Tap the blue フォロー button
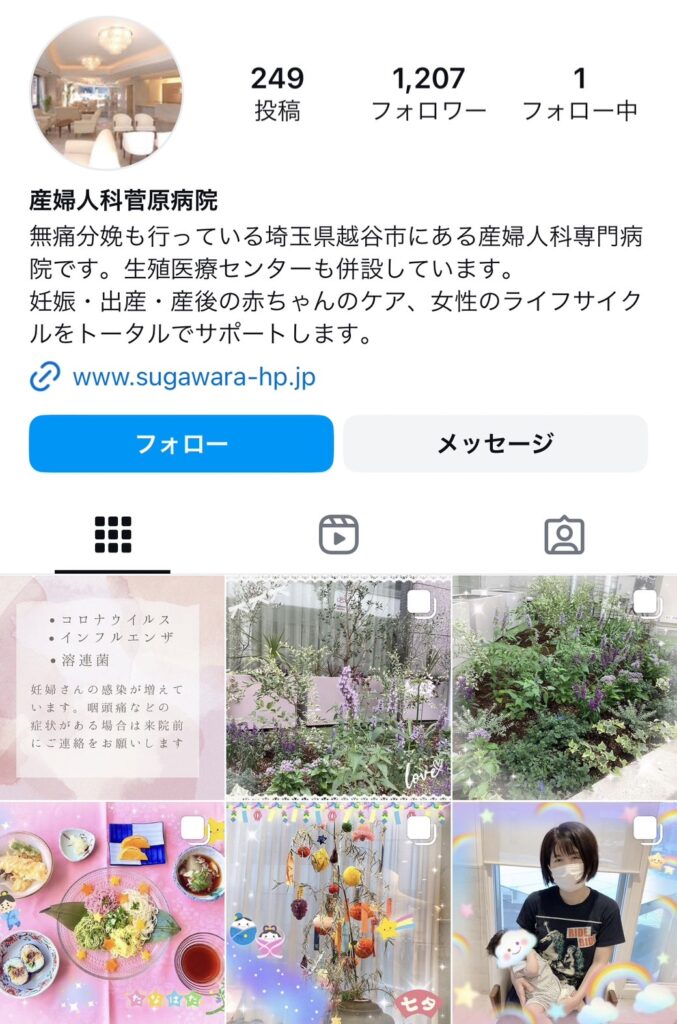Image resolution: width=677 pixels, height=1024 pixels. pos(181,443)
